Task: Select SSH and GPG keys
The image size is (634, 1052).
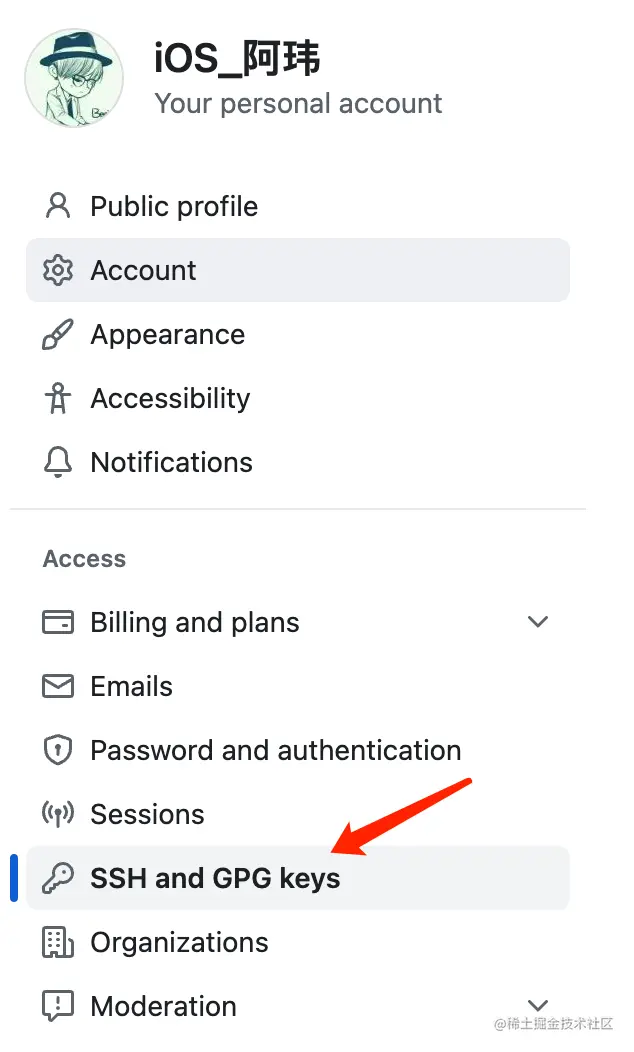Action: tap(215, 879)
